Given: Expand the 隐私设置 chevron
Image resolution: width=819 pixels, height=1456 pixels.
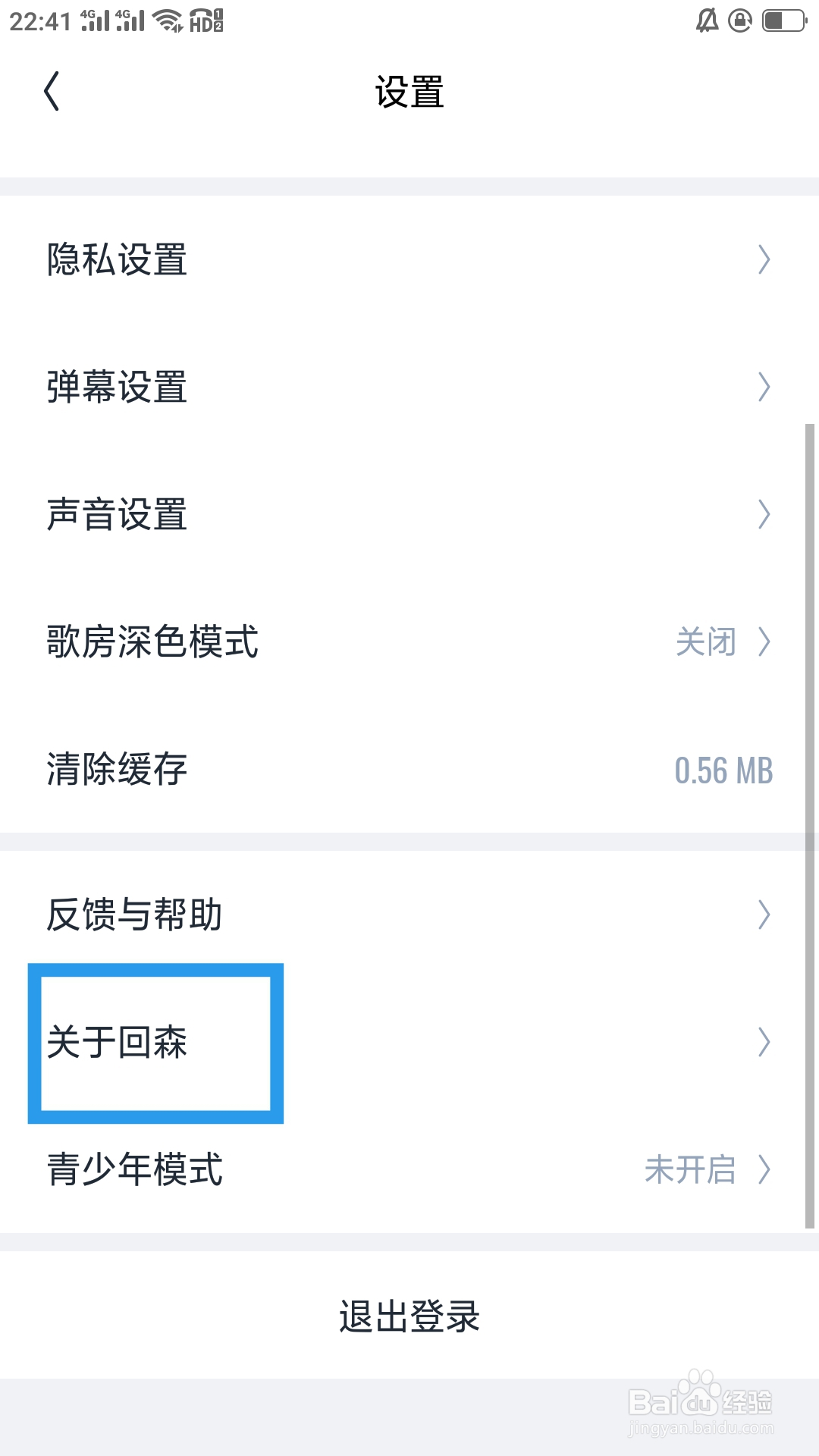Looking at the screenshot, I should coord(763,259).
